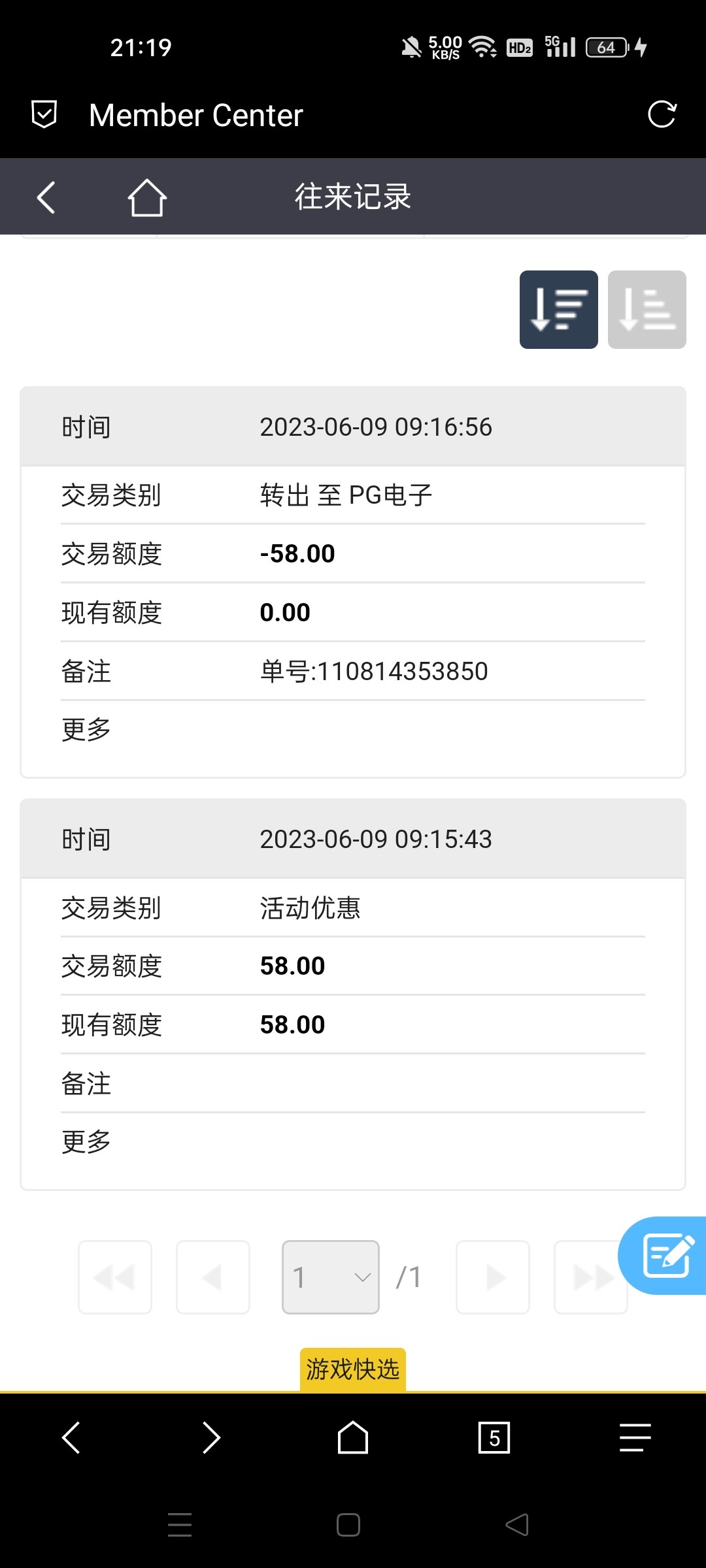Go to the previous page of records
Viewport: 706px width, 1568px height.
(x=213, y=1277)
